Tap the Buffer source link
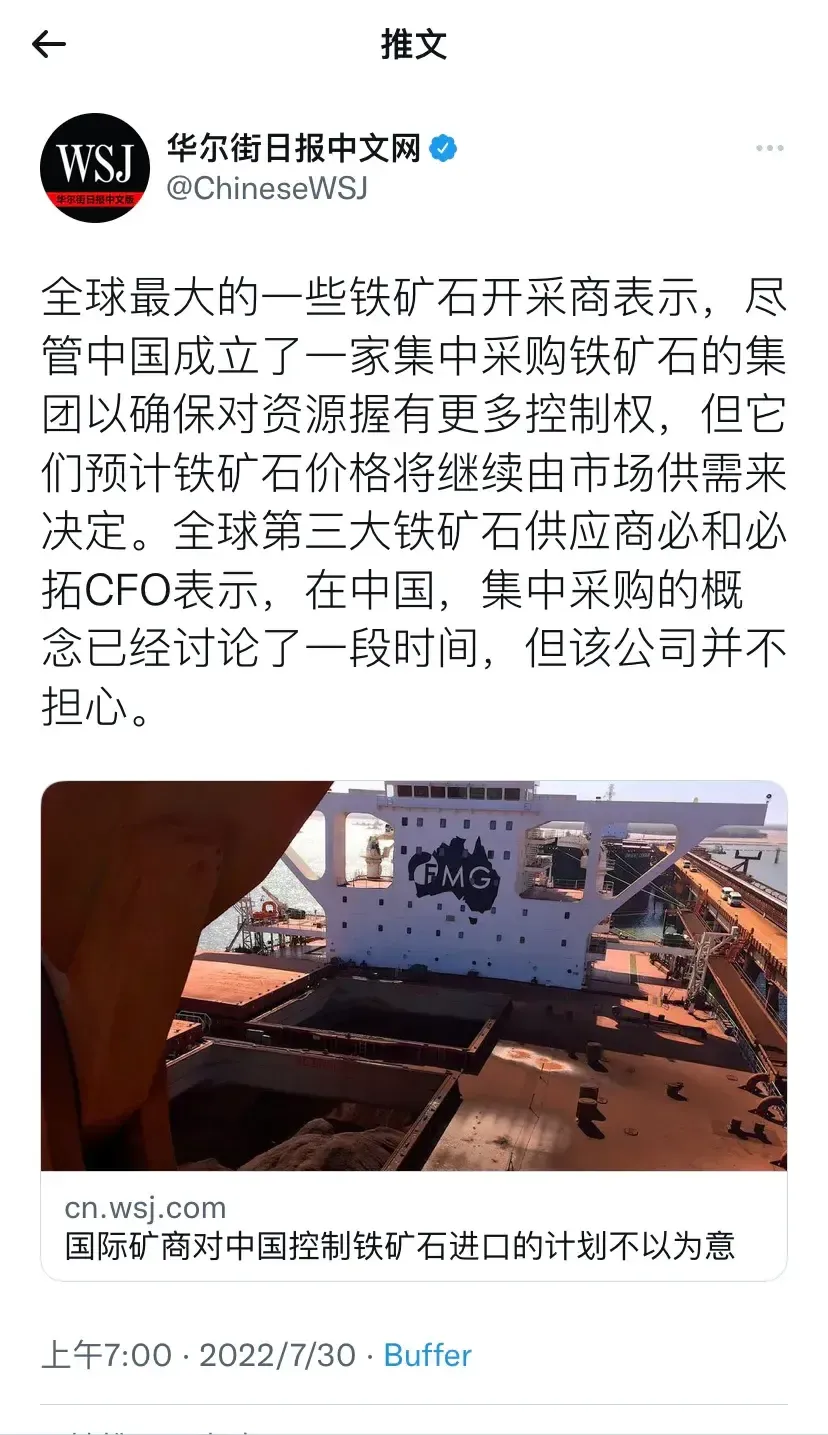Image resolution: width=828 pixels, height=1435 pixels. 427,1355
